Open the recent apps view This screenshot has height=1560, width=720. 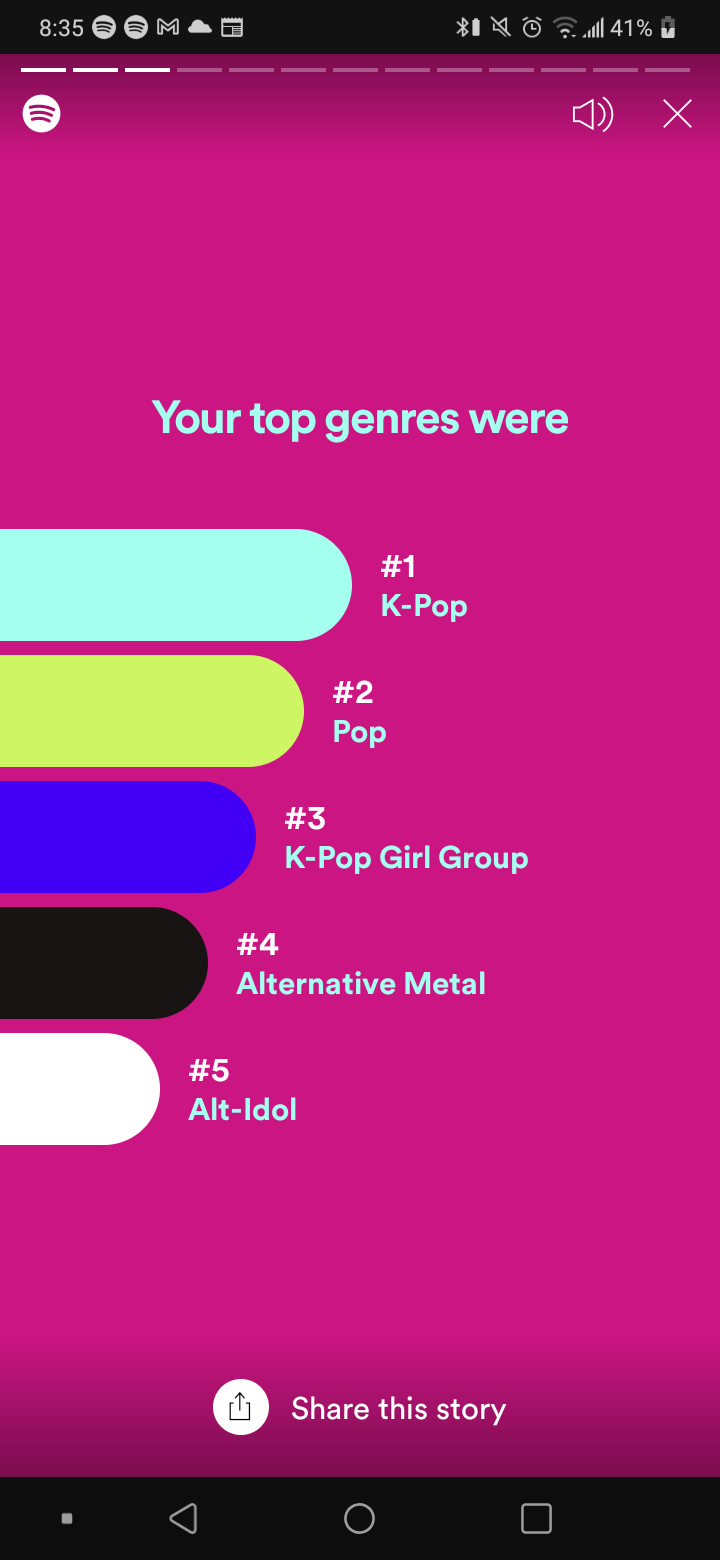point(536,1518)
